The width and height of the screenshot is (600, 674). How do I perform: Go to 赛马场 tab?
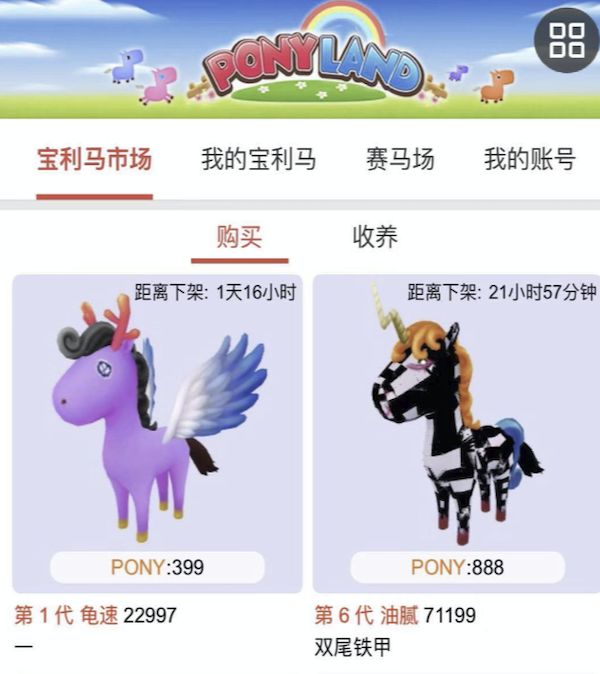400,160
